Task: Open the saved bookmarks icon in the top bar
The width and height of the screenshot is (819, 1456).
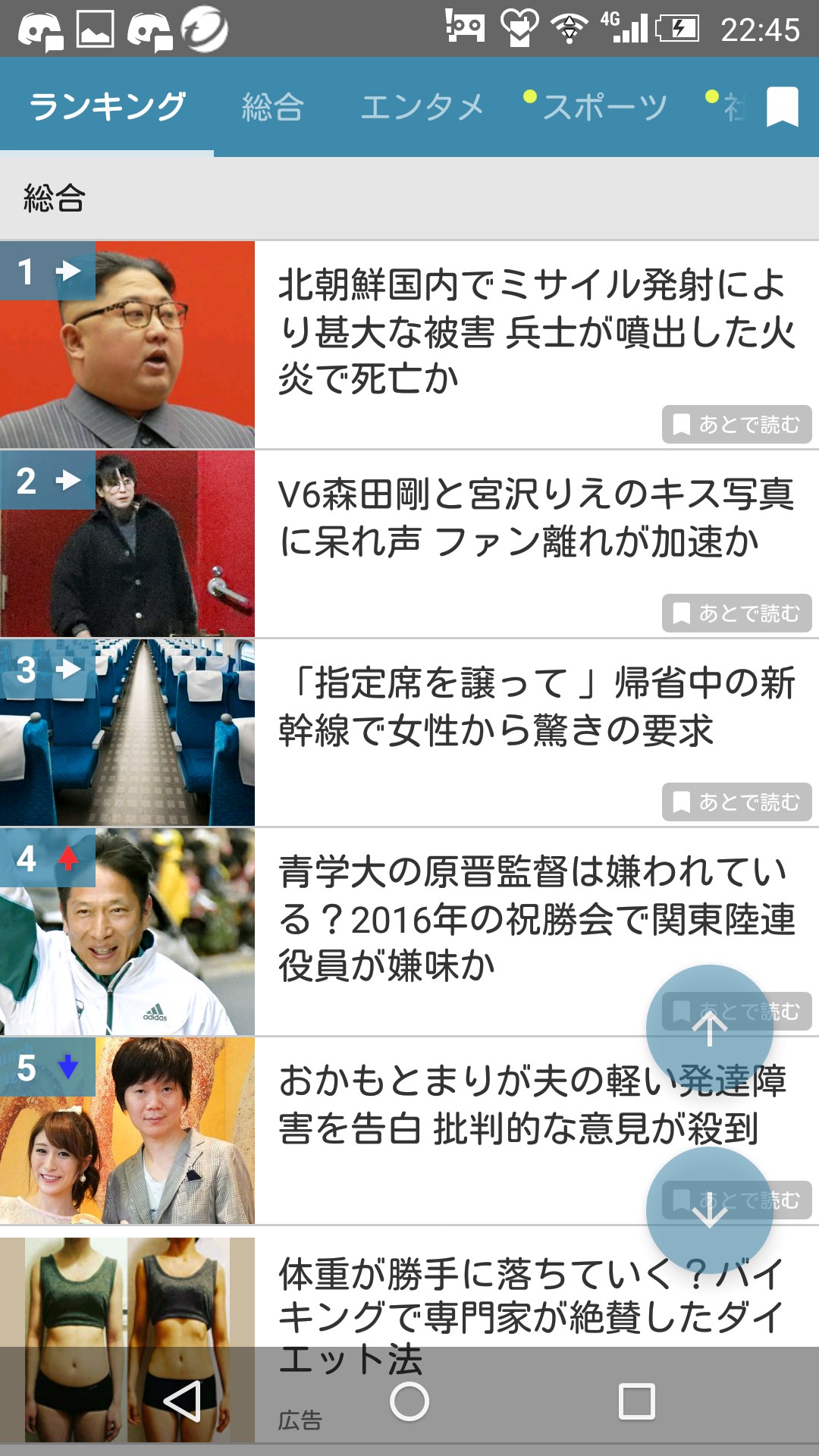Action: pyautogui.click(x=782, y=107)
